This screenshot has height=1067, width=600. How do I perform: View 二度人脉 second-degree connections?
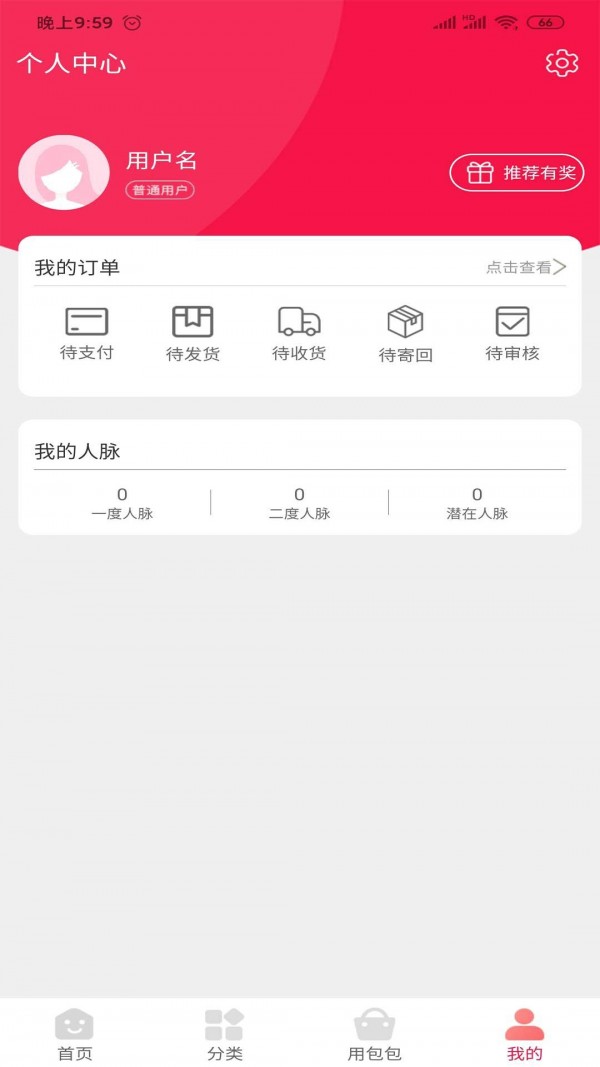[x=299, y=503]
